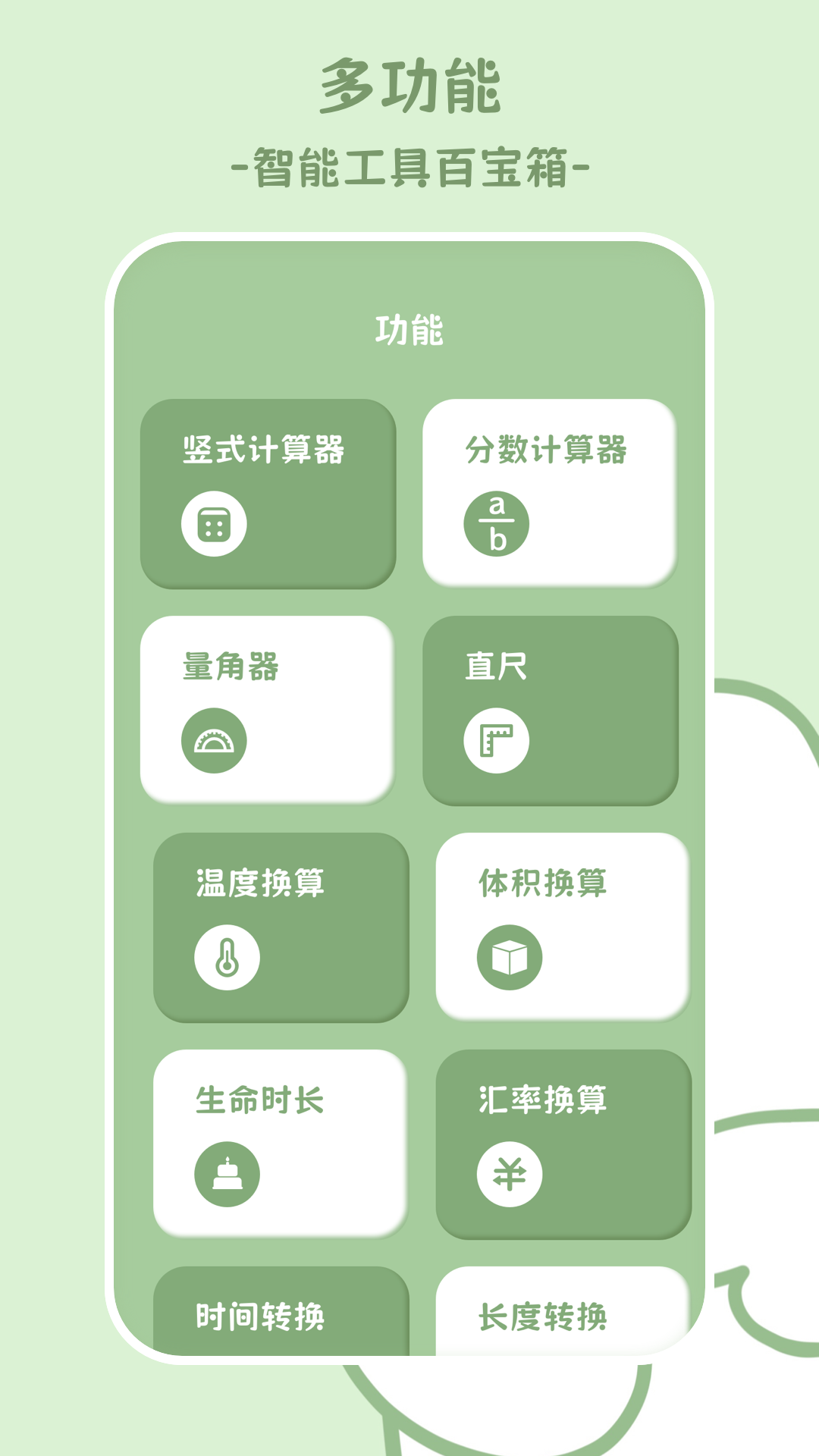This screenshot has height=1456, width=819.
Task: Click the ruler icon under 直尺
Action: [x=497, y=739]
